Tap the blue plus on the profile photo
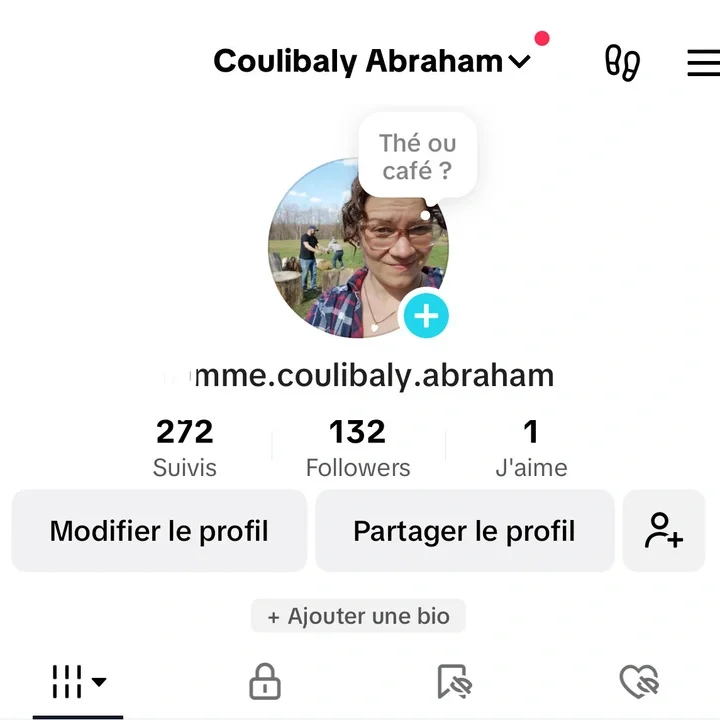This screenshot has height=720, width=720. coord(426,317)
